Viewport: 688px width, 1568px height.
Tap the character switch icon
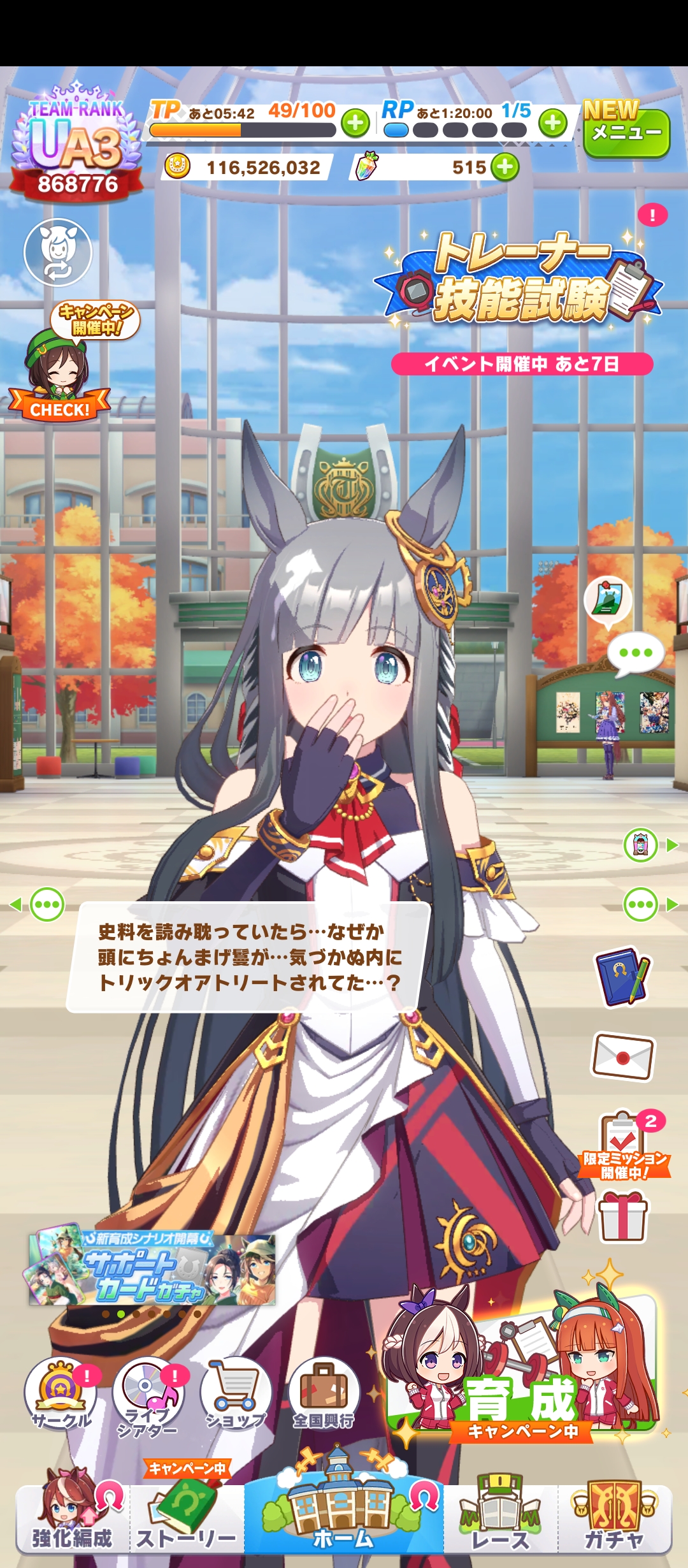click(58, 252)
